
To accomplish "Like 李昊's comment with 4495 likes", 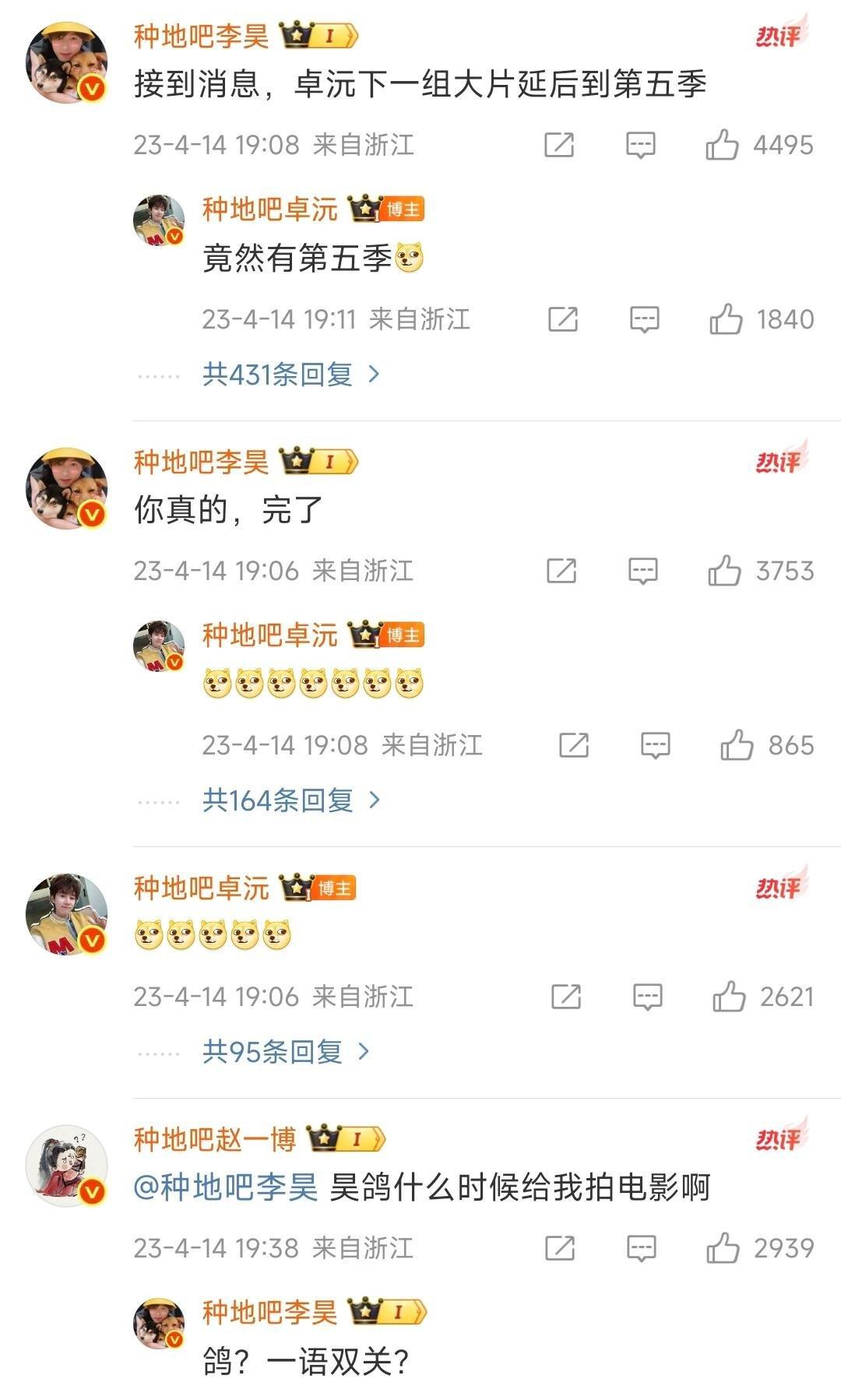I will 722,145.
